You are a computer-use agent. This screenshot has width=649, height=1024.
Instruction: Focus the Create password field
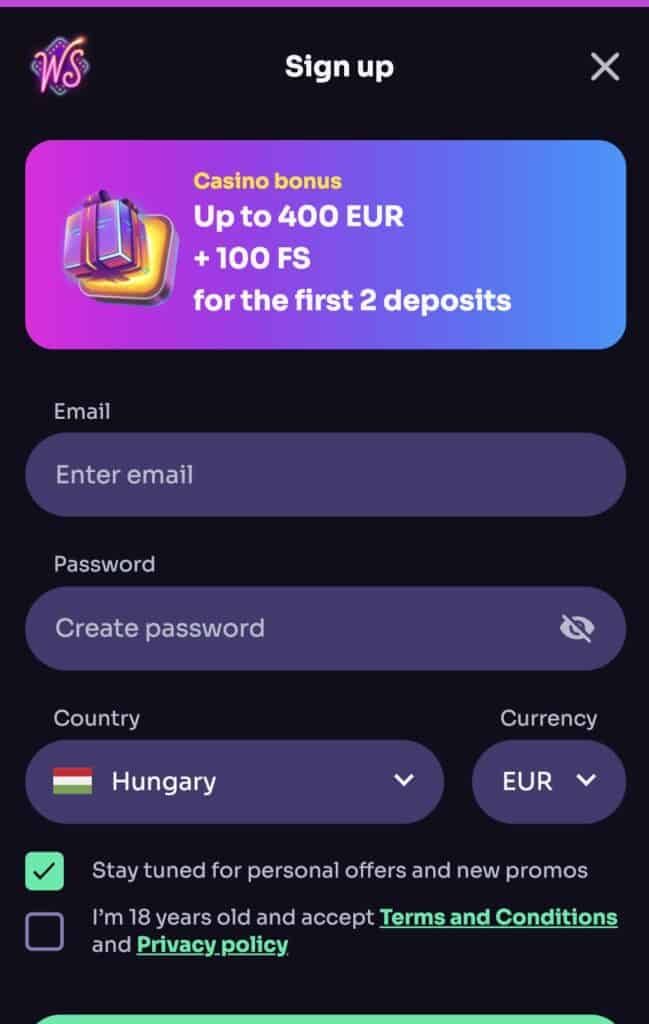click(290, 628)
